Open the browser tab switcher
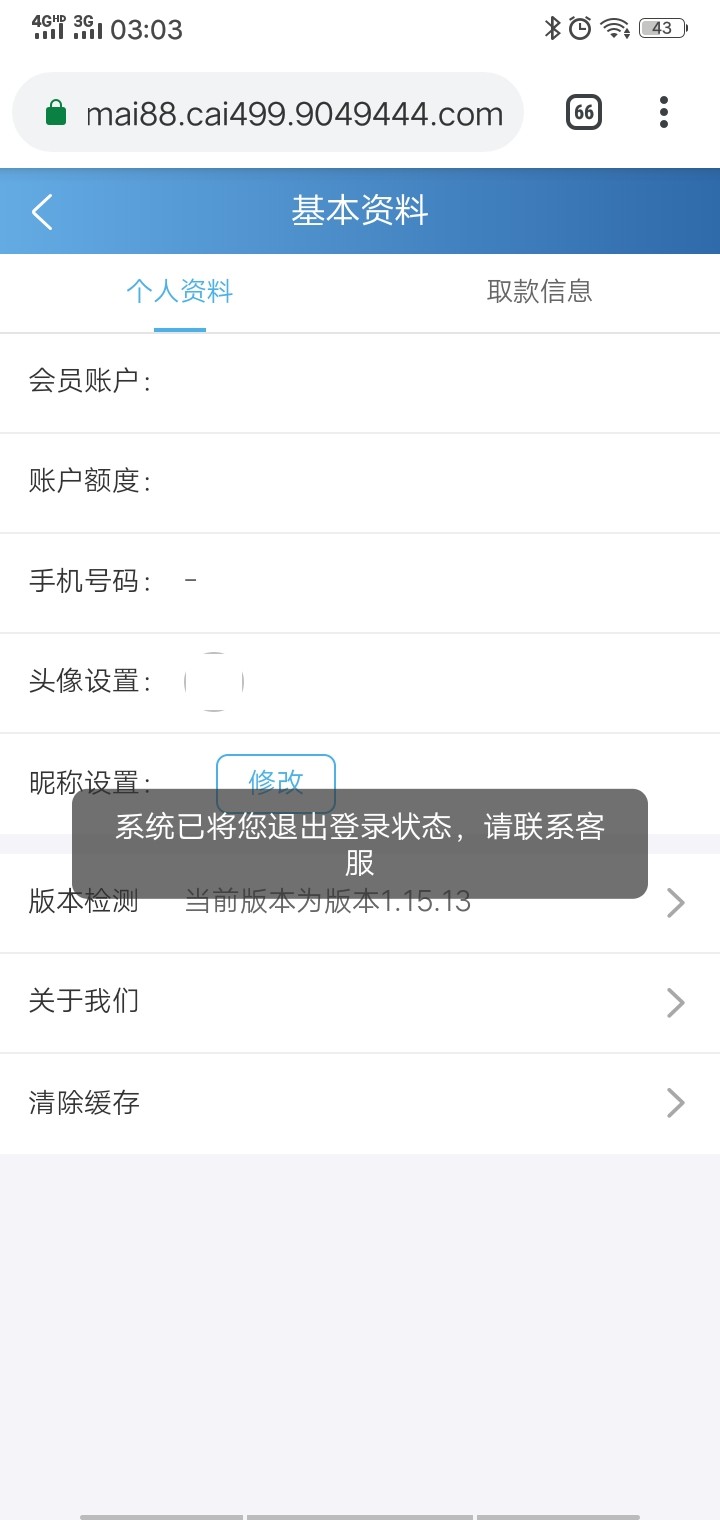Viewport: 720px width, 1520px height. [x=584, y=112]
